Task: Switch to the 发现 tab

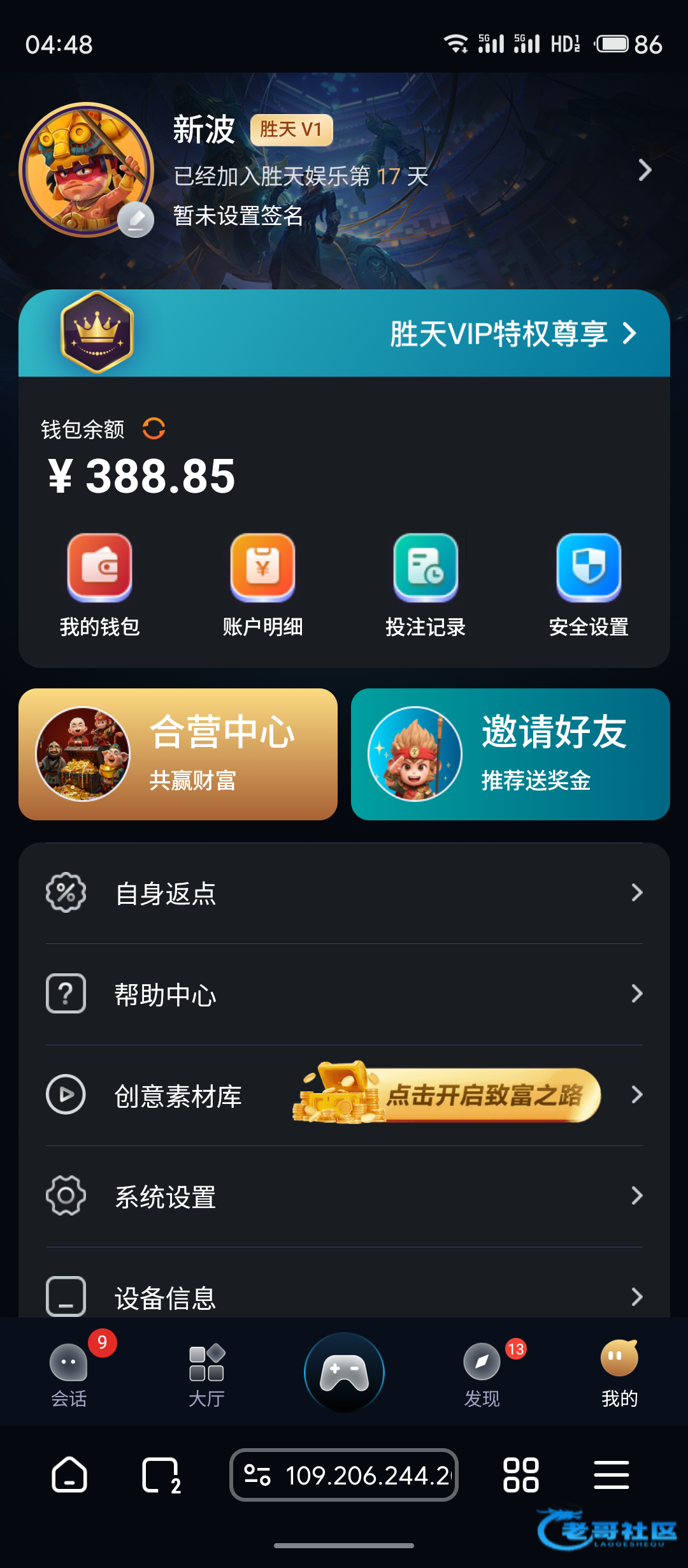Action: tap(482, 1370)
